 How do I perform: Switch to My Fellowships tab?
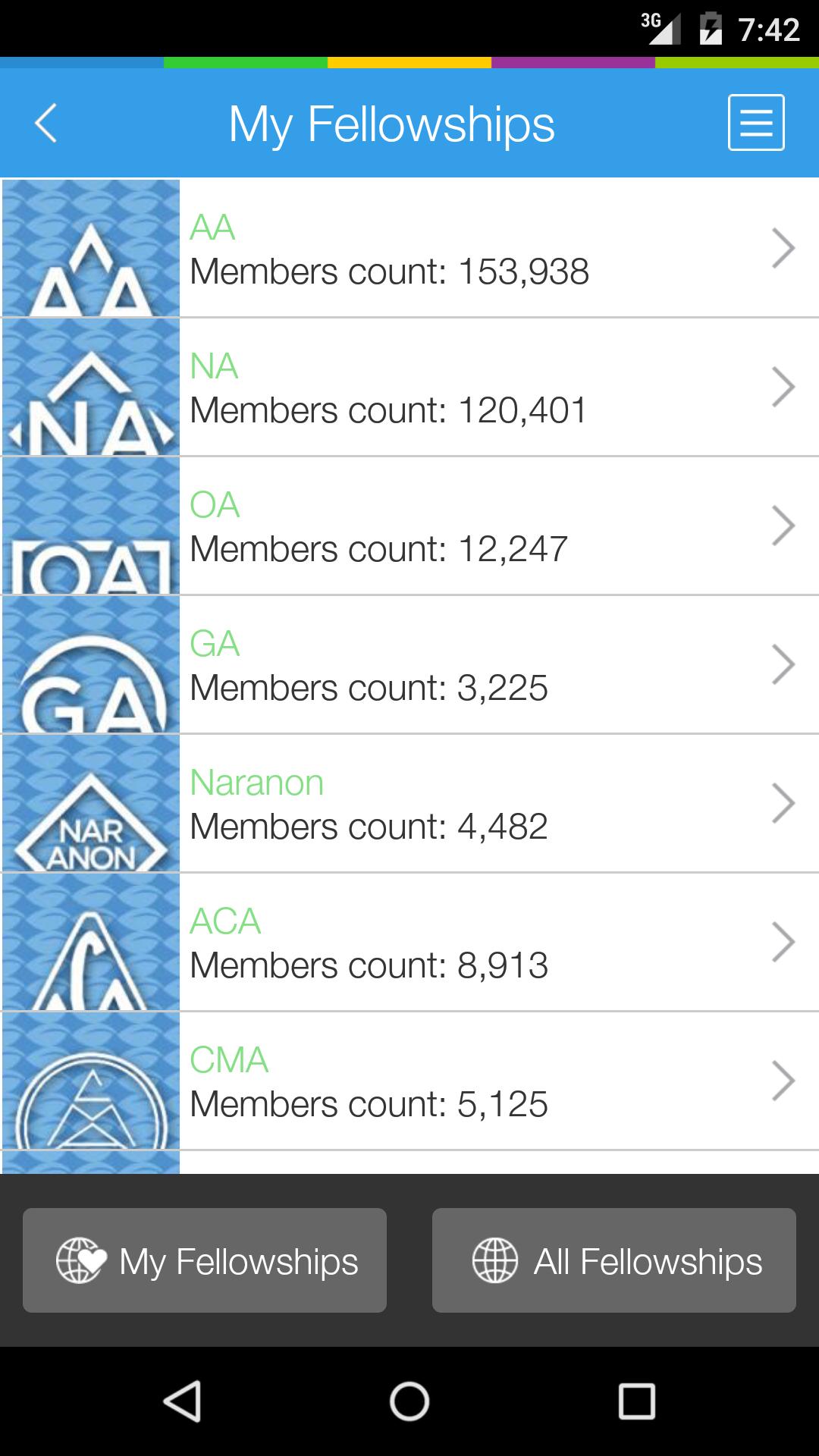(x=205, y=1260)
